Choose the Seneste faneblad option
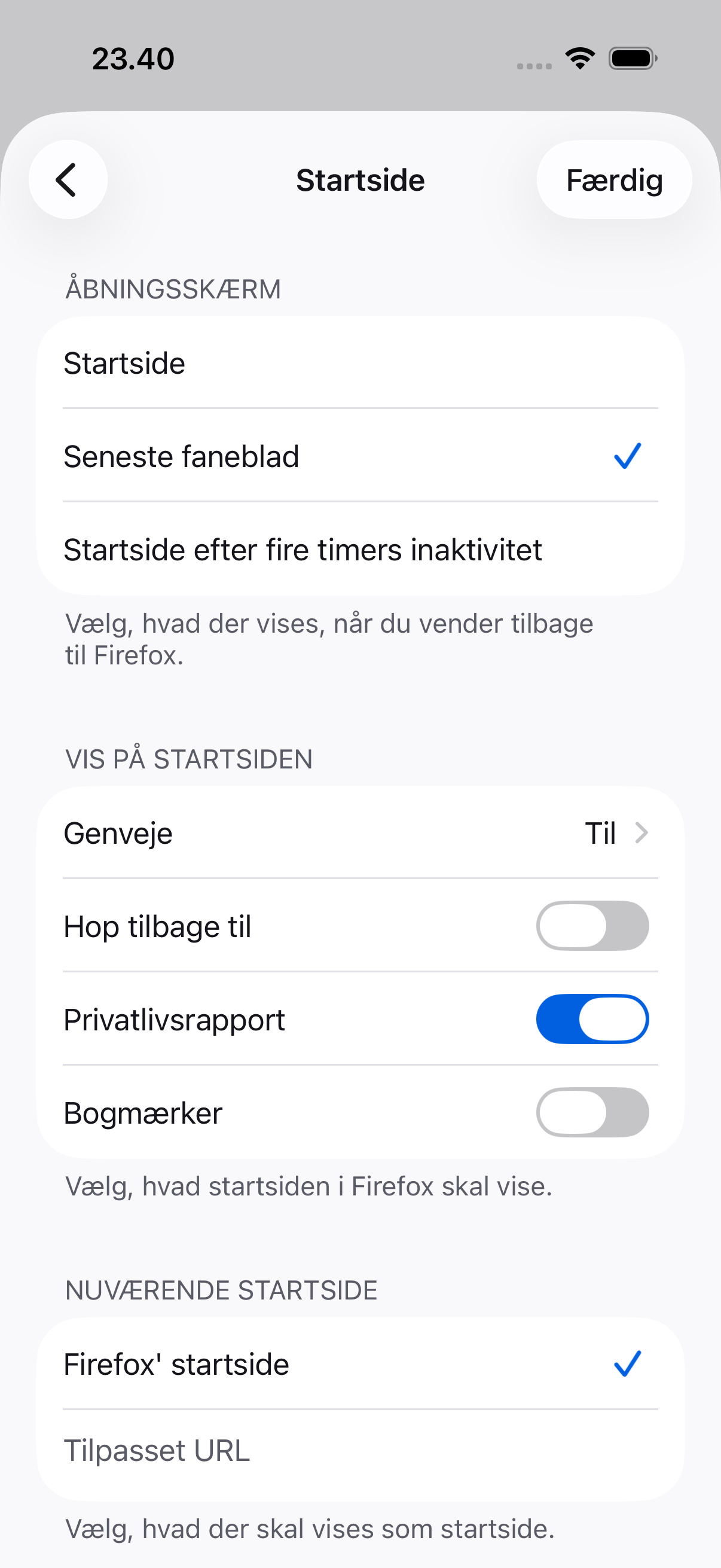Viewport: 721px width, 1568px height. click(360, 456)
